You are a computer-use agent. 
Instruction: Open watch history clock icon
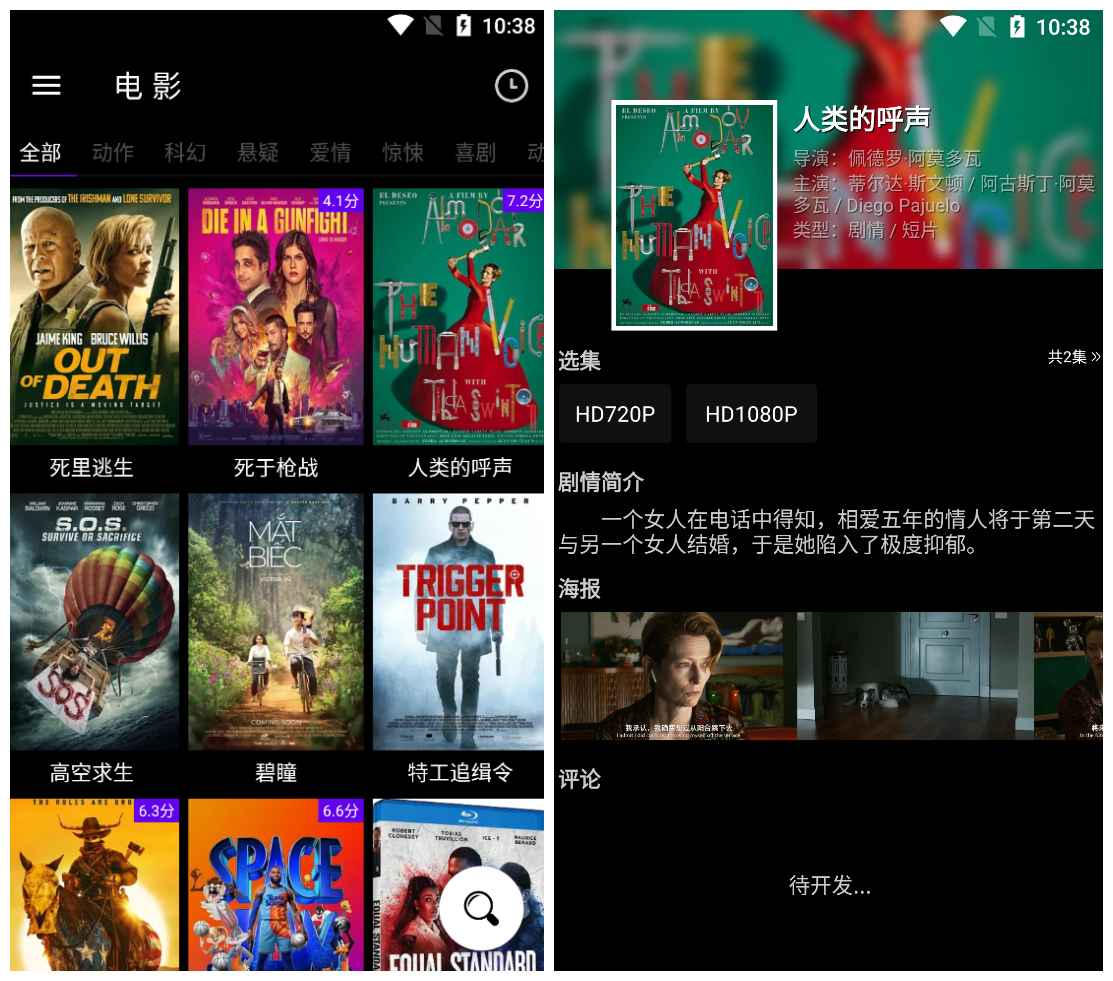point(511,86)
